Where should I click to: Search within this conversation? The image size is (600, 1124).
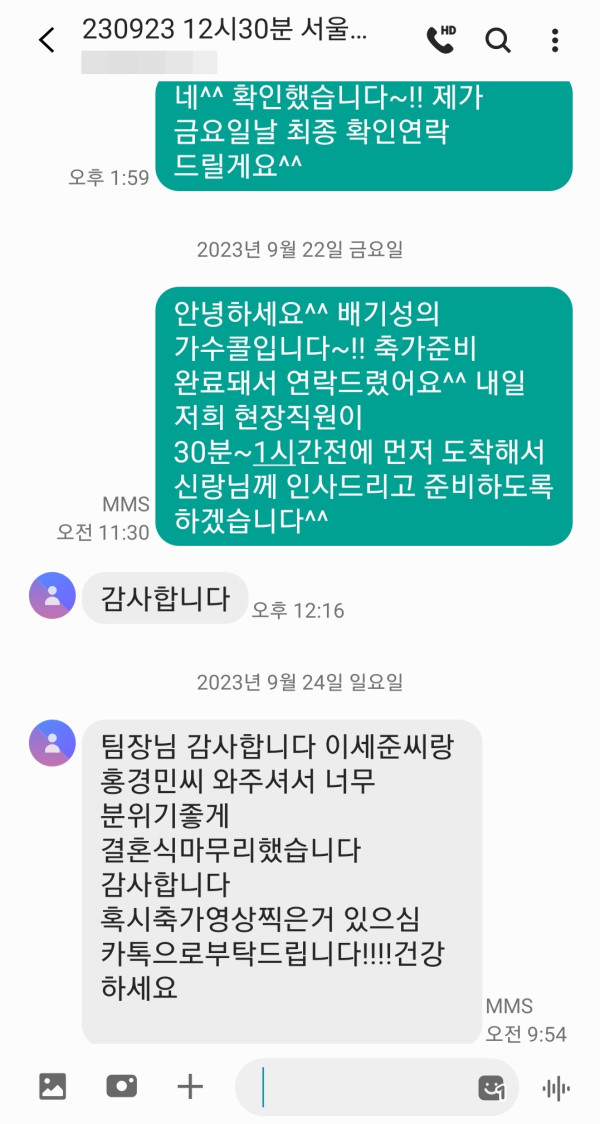coord(497,40)
